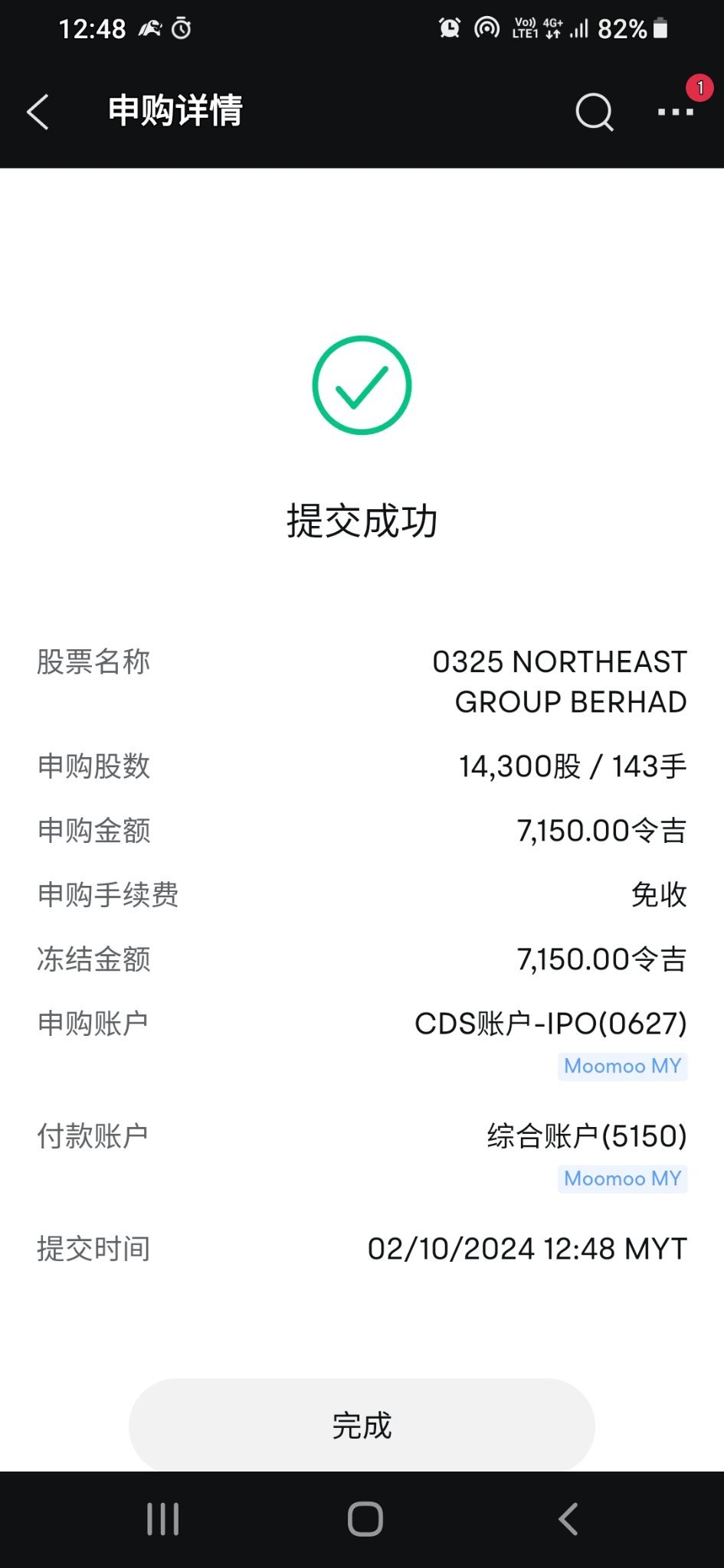Screen dimensions: 724x1568
Task: Open the three-dot more menu
Action: click(676, 112)
